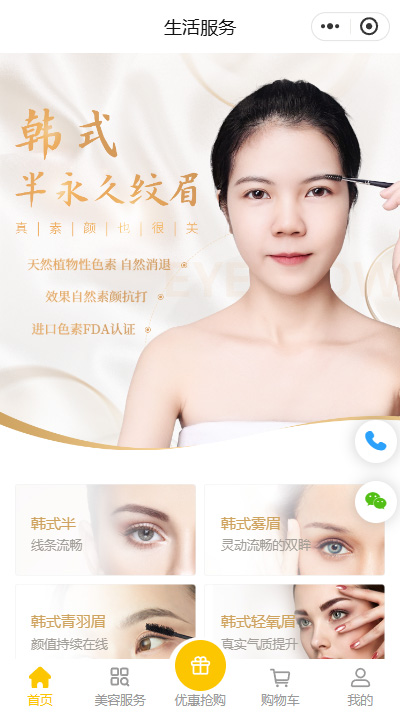400x712 pixels.
Task: Go to the 首页 tab
Action: coord(40,686)
